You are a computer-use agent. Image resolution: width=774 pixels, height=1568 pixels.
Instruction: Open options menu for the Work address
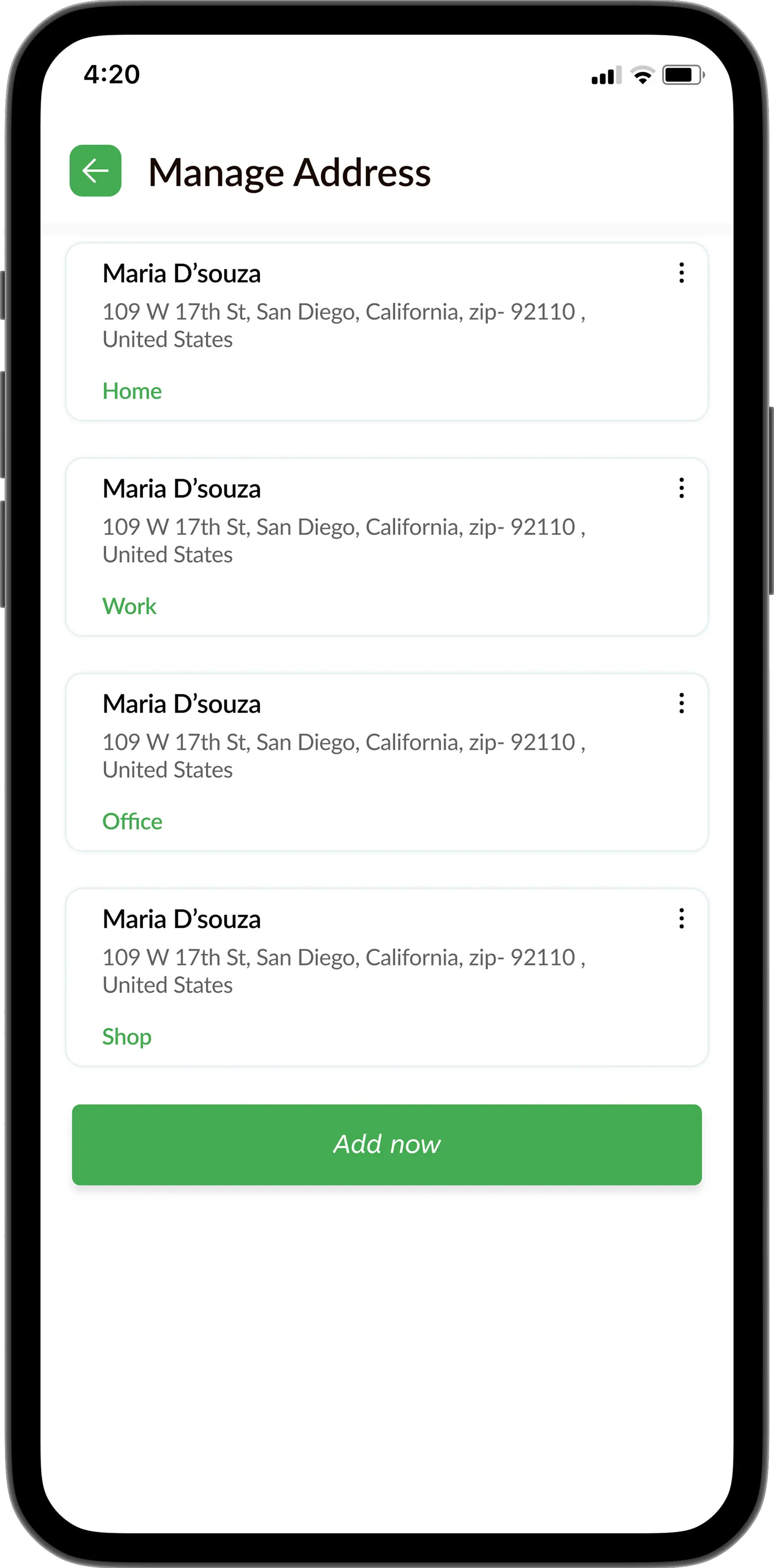click(x=682, y=488)
